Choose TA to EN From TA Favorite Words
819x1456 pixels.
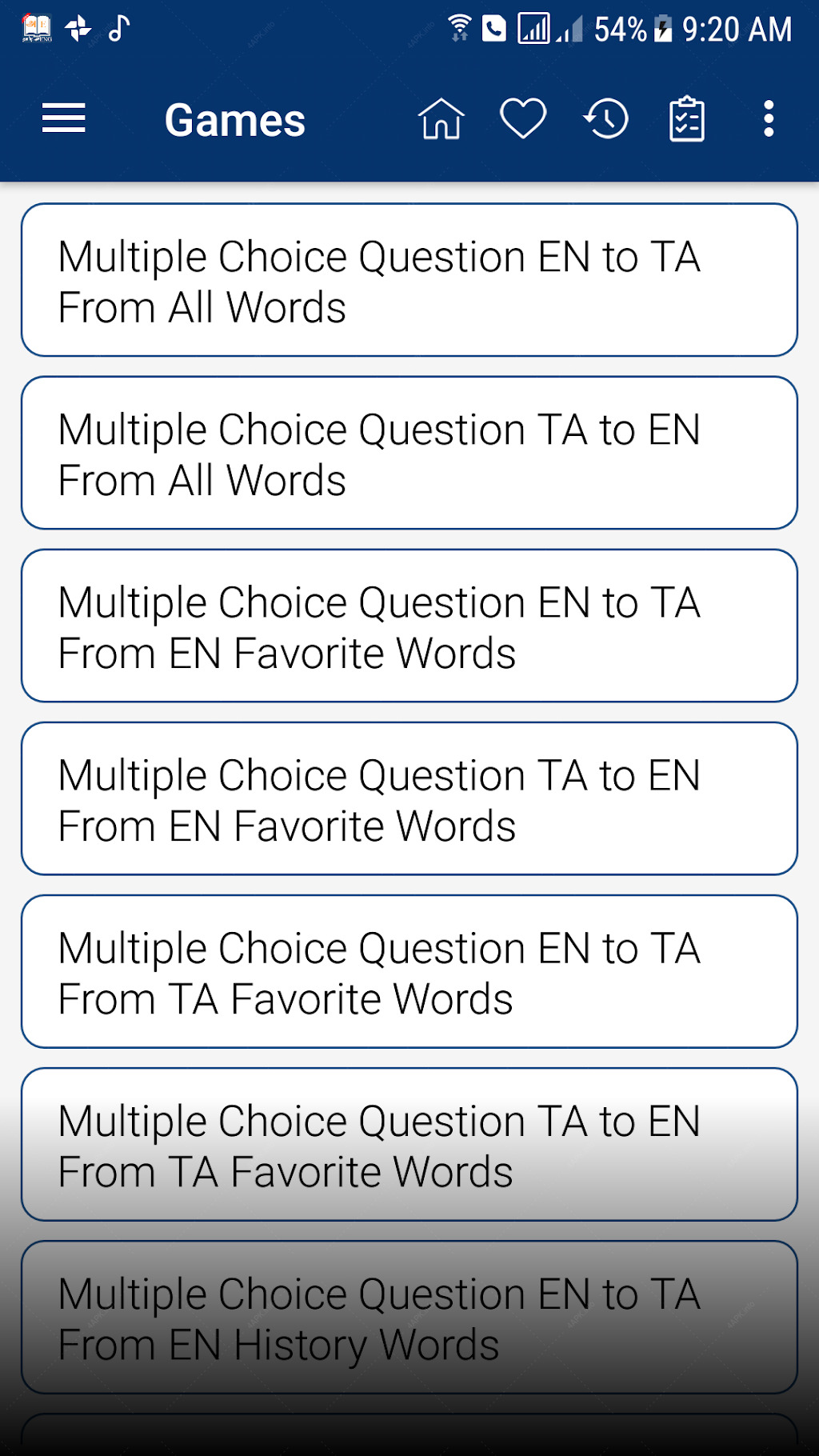(x=409, y=1144)
